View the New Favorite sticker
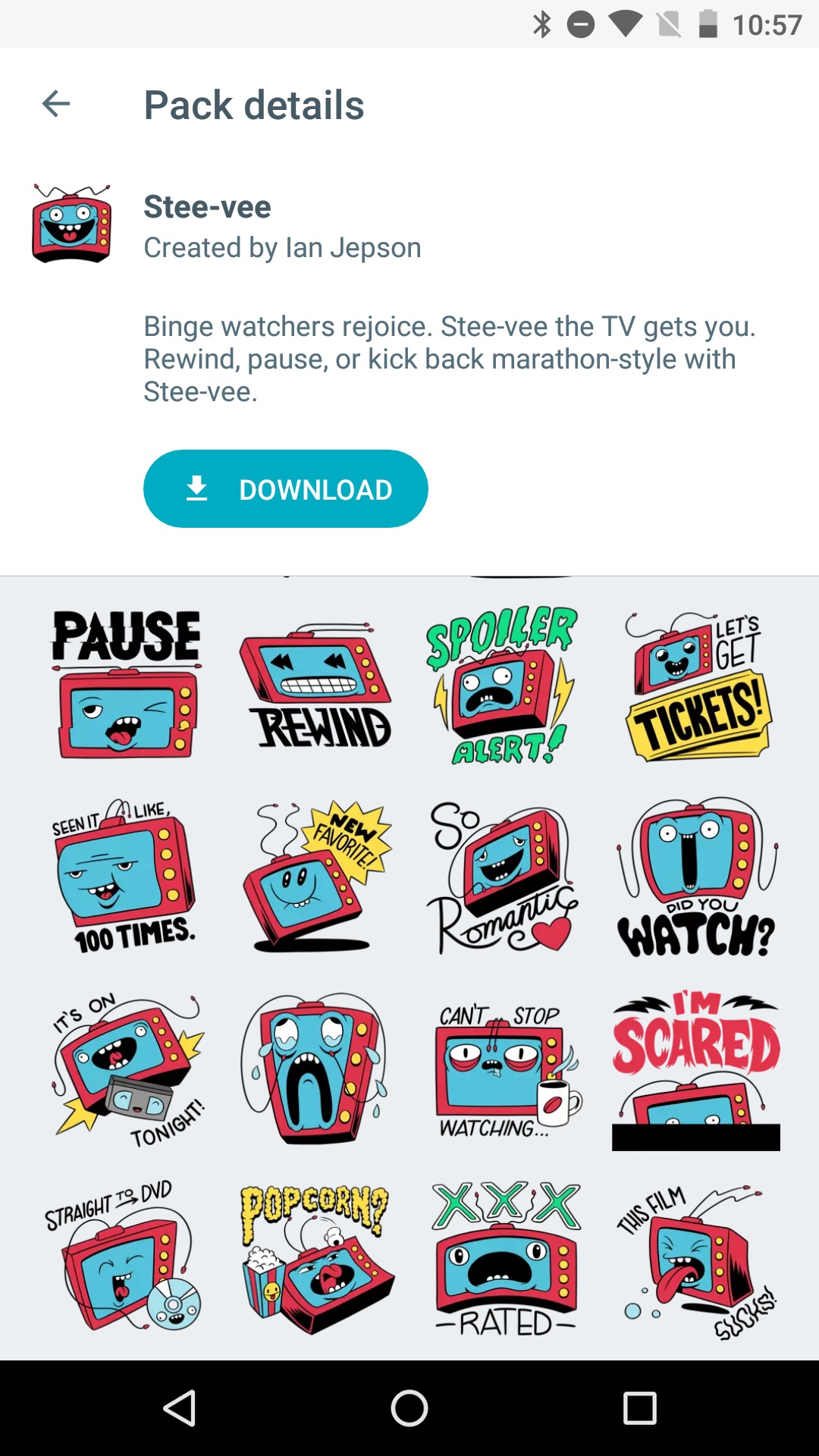This screenshot has height=1456, width=819. [315, 876]
